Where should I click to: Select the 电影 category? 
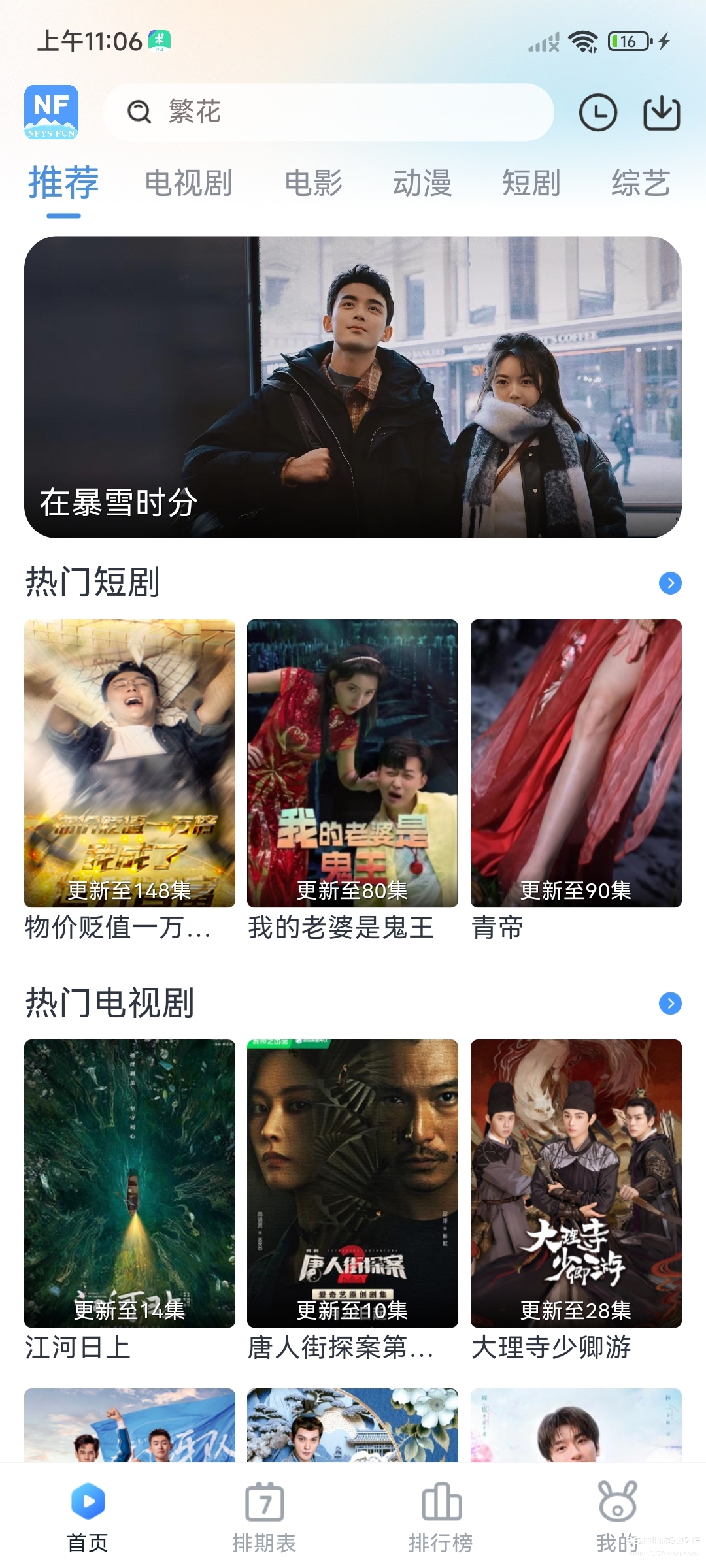pyautogui.click(x=315, y=183)
